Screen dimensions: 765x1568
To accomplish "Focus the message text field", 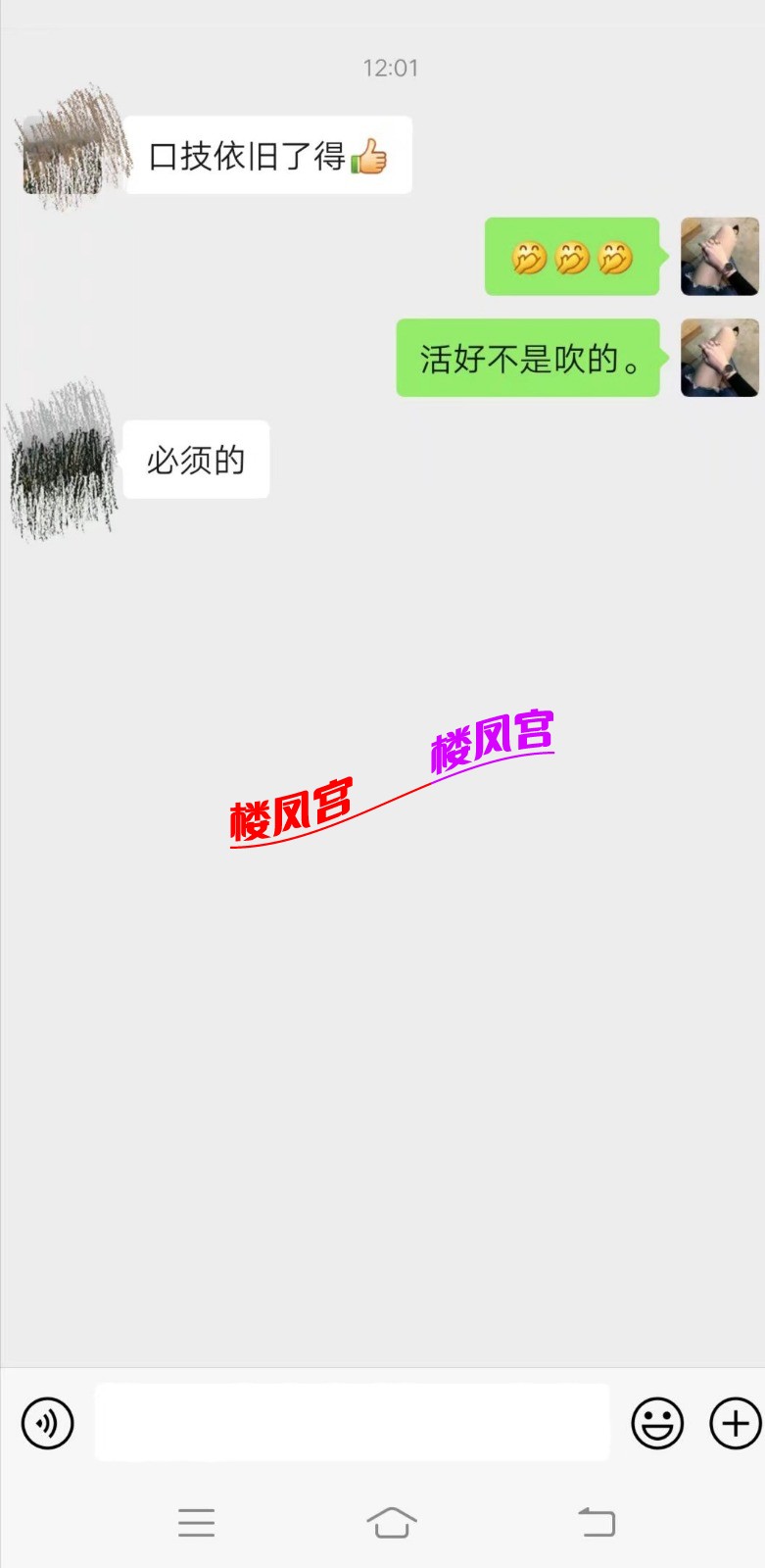I will [x=352, y=1423].
